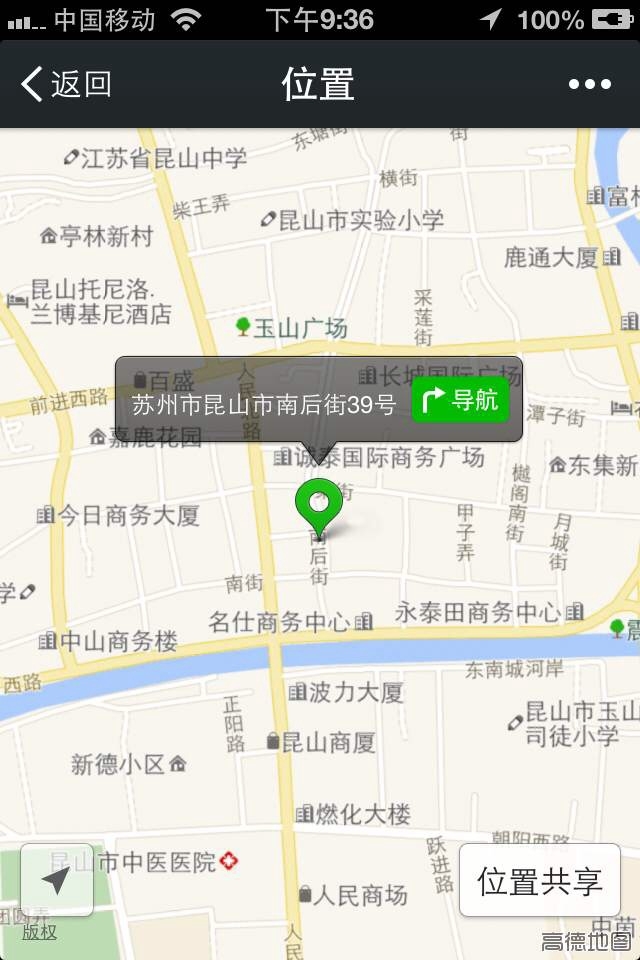Open the 苏州市昆山市南后街39号 address callout
The image size is (640, 960).
(265, 404)
